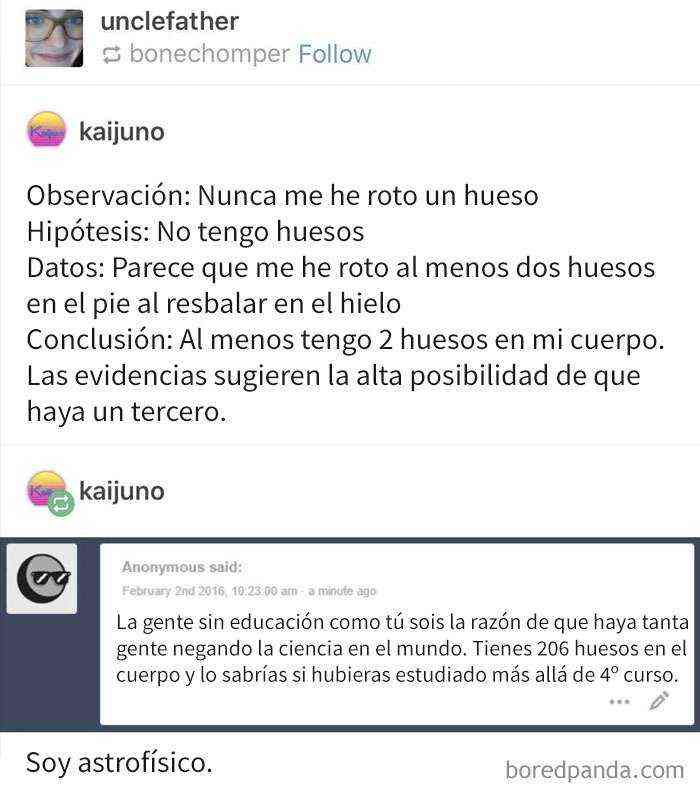700x795 pixels.
Task: Open kaijuno's reblog avatar with green arrows
Action: click(48, 491)
